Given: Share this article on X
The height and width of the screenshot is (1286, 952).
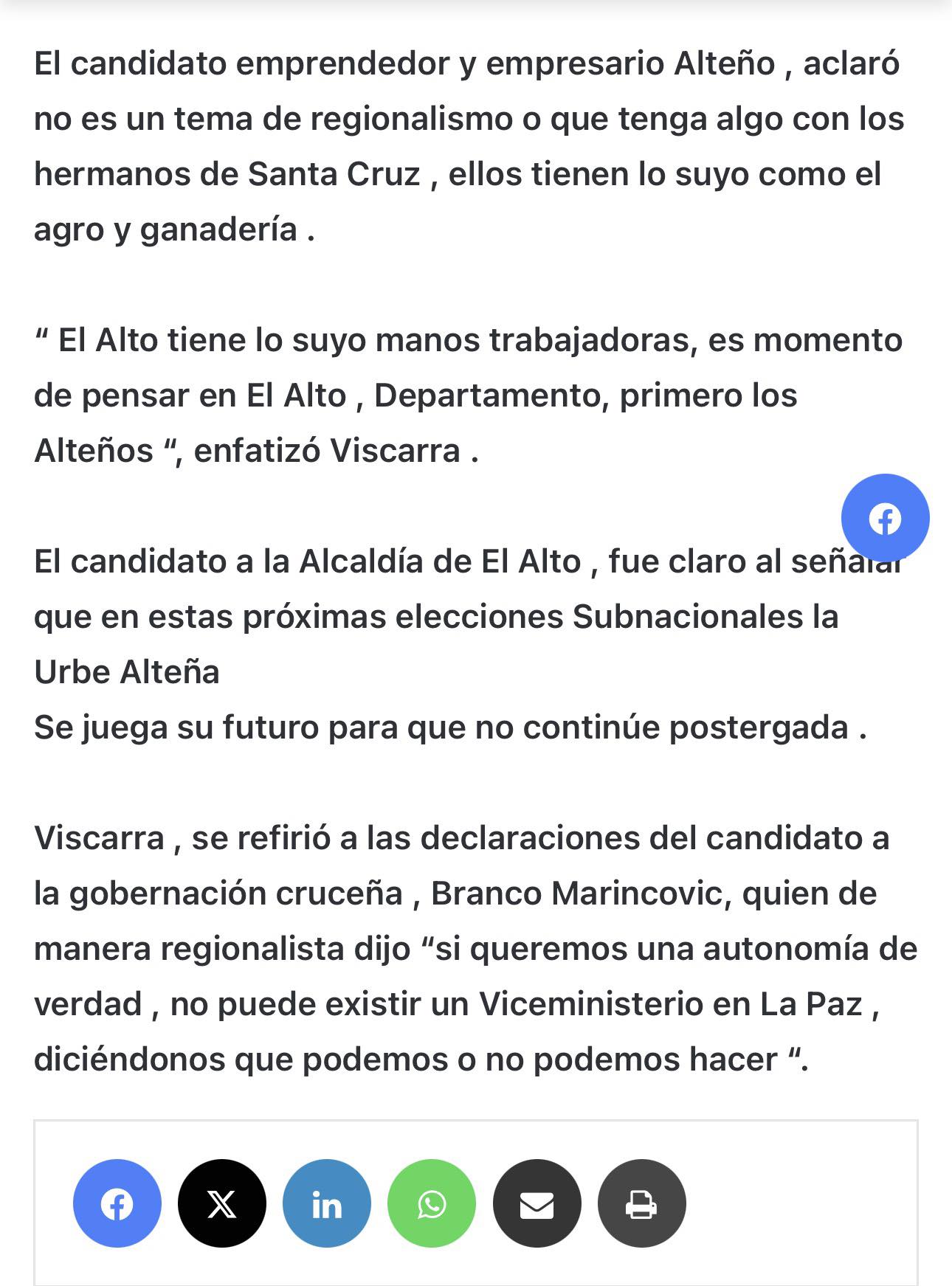Looking at the screenshot, I should click(222, 1203).
